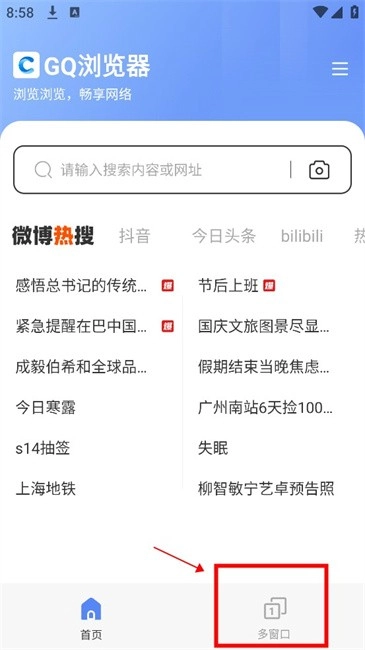Open the trending item 失眠
365x650 pixels.
[x=213, y=448]
